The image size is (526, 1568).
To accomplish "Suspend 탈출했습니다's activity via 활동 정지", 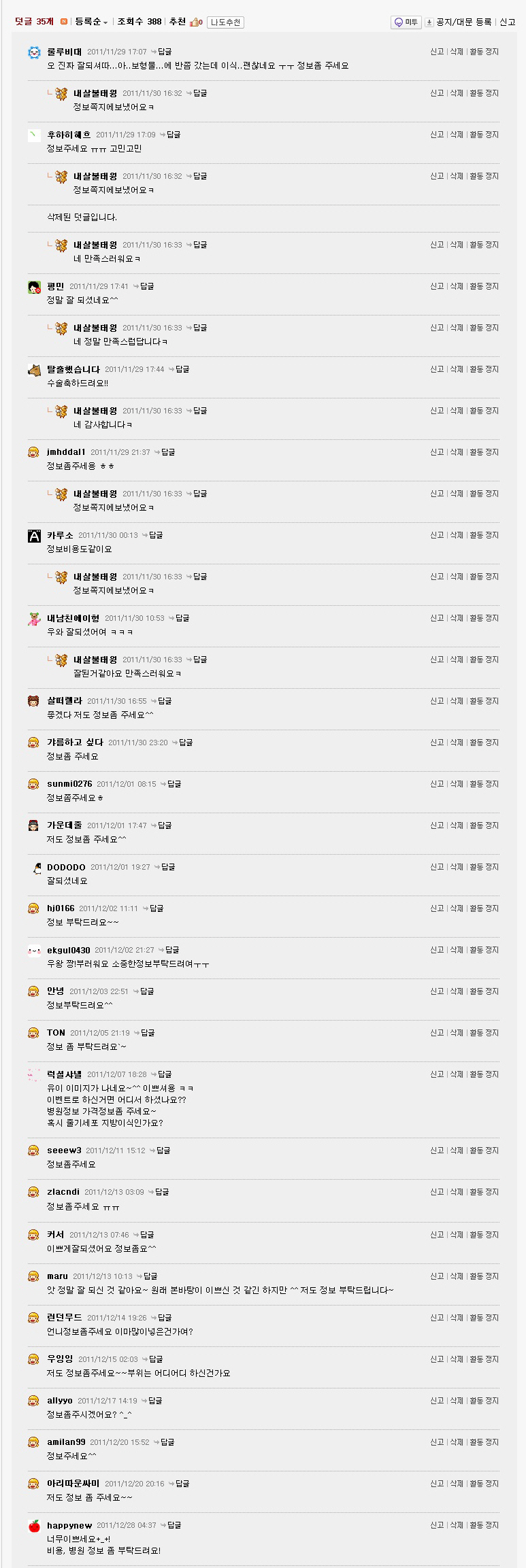I will click(x=484, y=369).
